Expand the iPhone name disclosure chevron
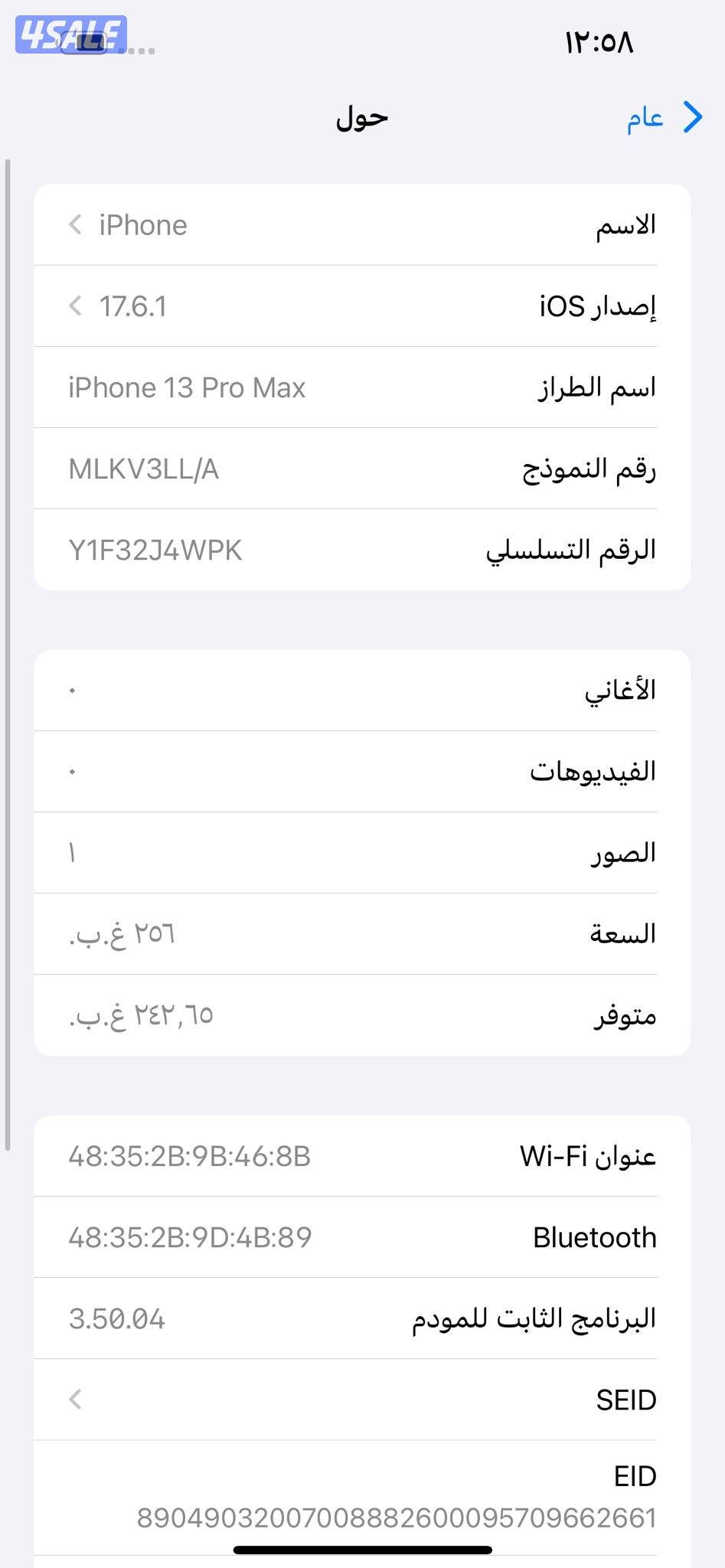725x1568 pixels. (x=74, y=224)
